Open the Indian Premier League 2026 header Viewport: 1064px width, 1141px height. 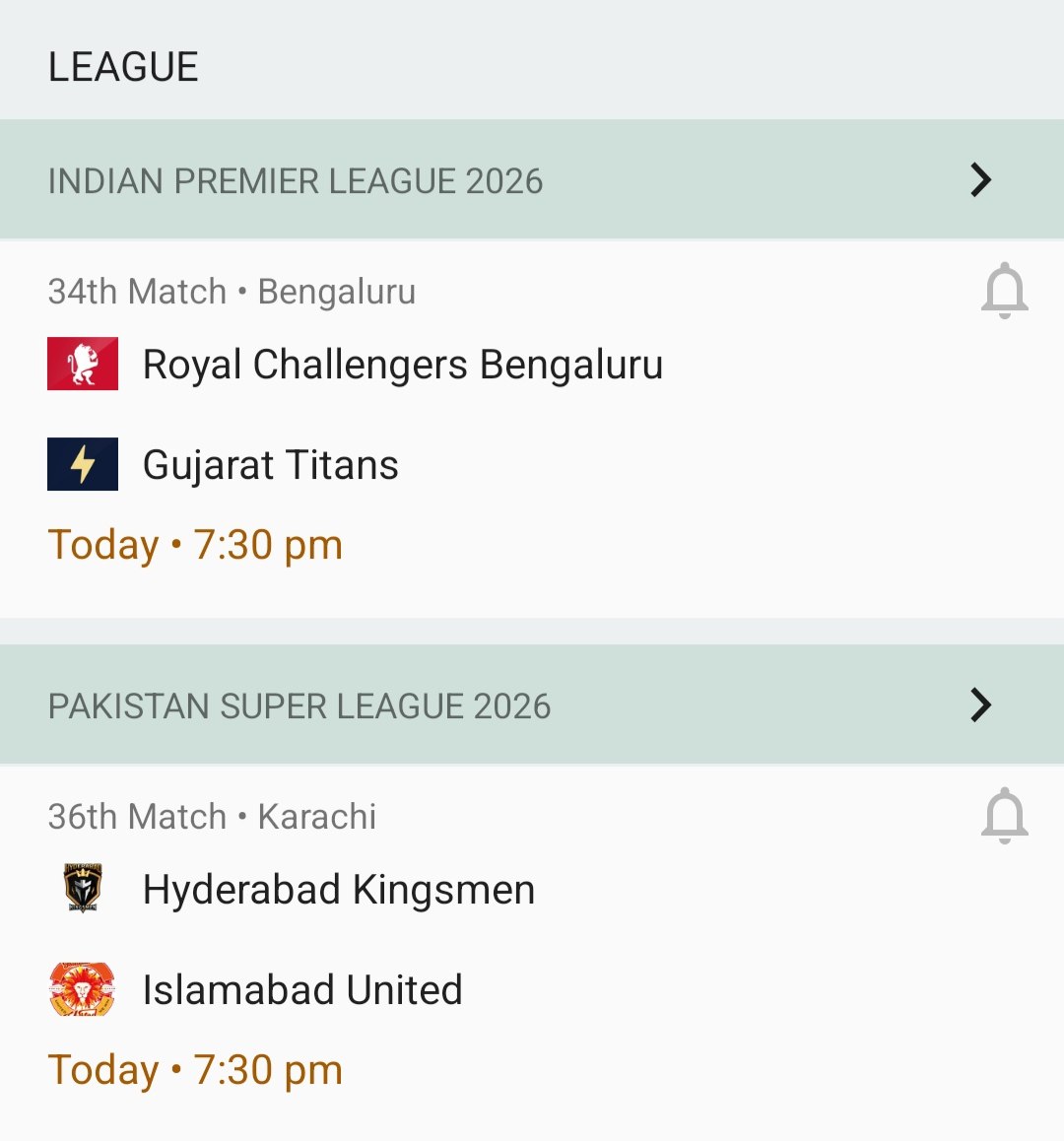532,180
